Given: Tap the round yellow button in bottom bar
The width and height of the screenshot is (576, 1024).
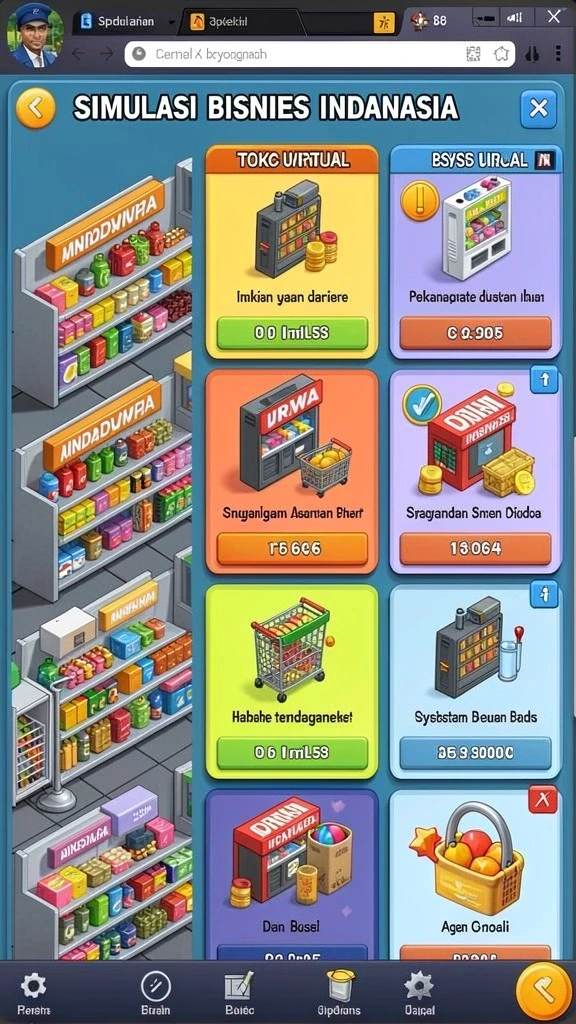Looking at the screenshot, I should tap(543, 992).
